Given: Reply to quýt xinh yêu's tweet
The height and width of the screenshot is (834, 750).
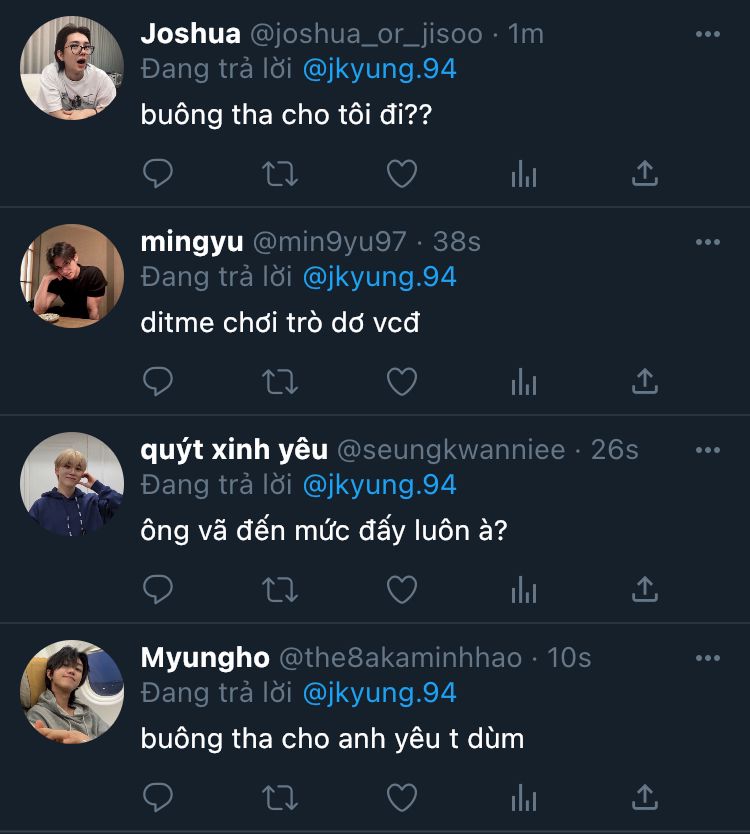Looking at the screenshot, I should coord(158,589).
